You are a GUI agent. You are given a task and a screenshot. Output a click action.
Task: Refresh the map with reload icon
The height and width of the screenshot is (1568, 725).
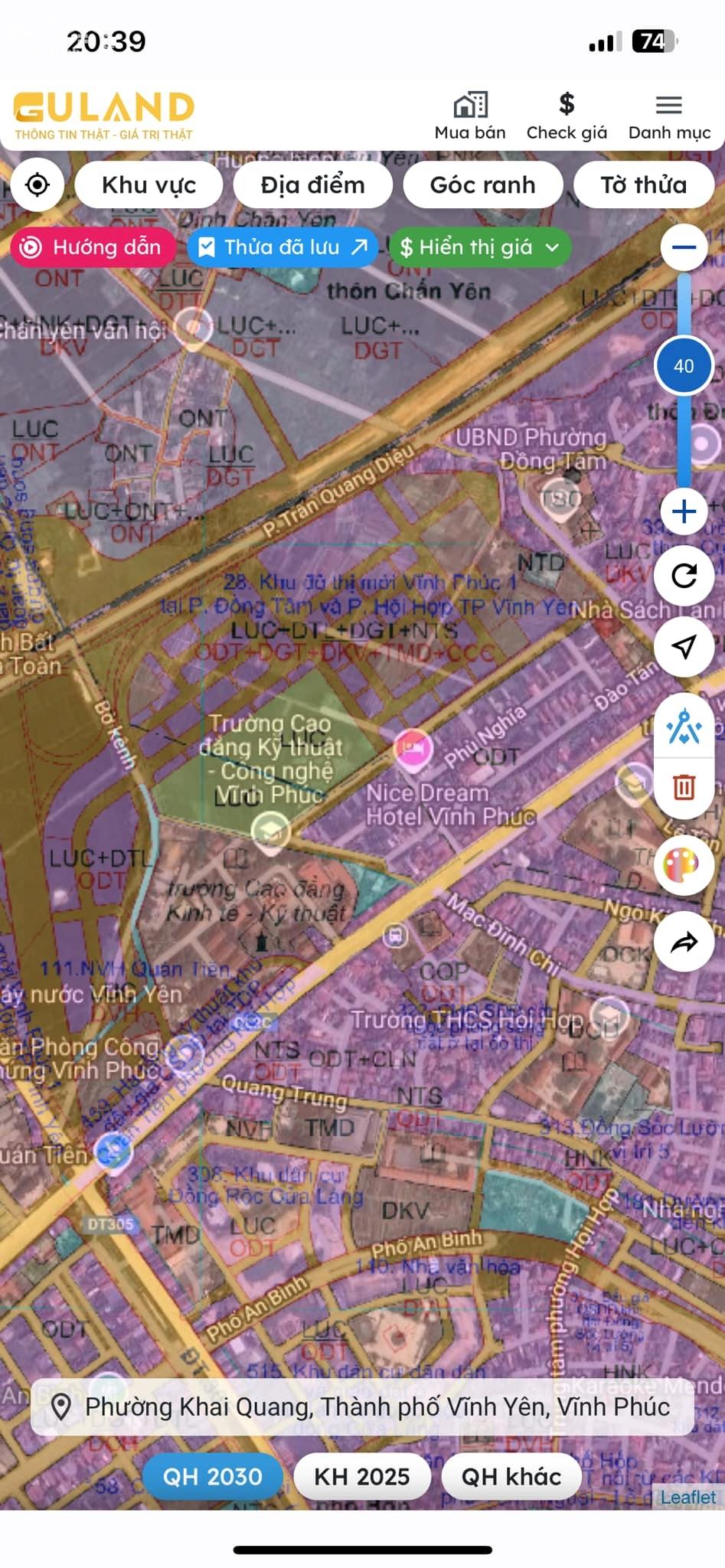click(684, 576)
